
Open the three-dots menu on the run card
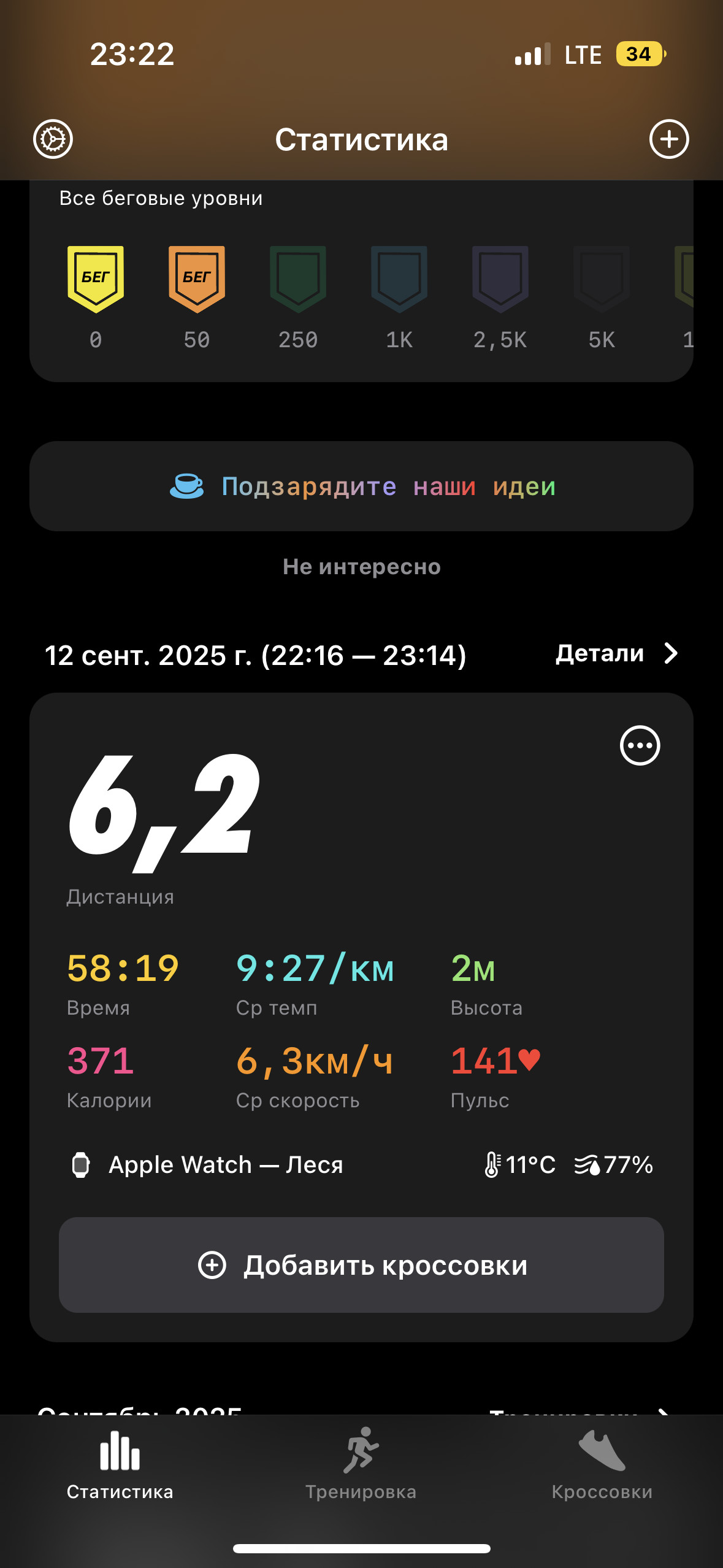click(x=640, y=746)
